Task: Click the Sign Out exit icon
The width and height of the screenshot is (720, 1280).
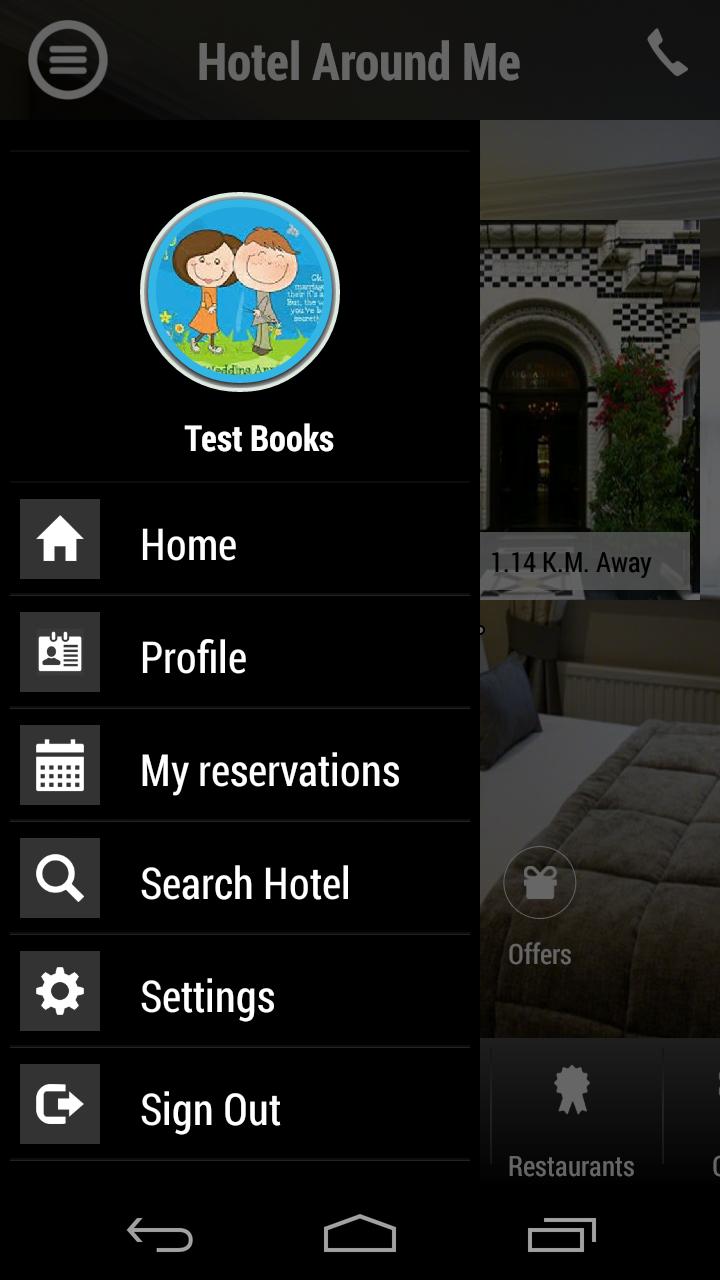Action: coord(59,1104)
